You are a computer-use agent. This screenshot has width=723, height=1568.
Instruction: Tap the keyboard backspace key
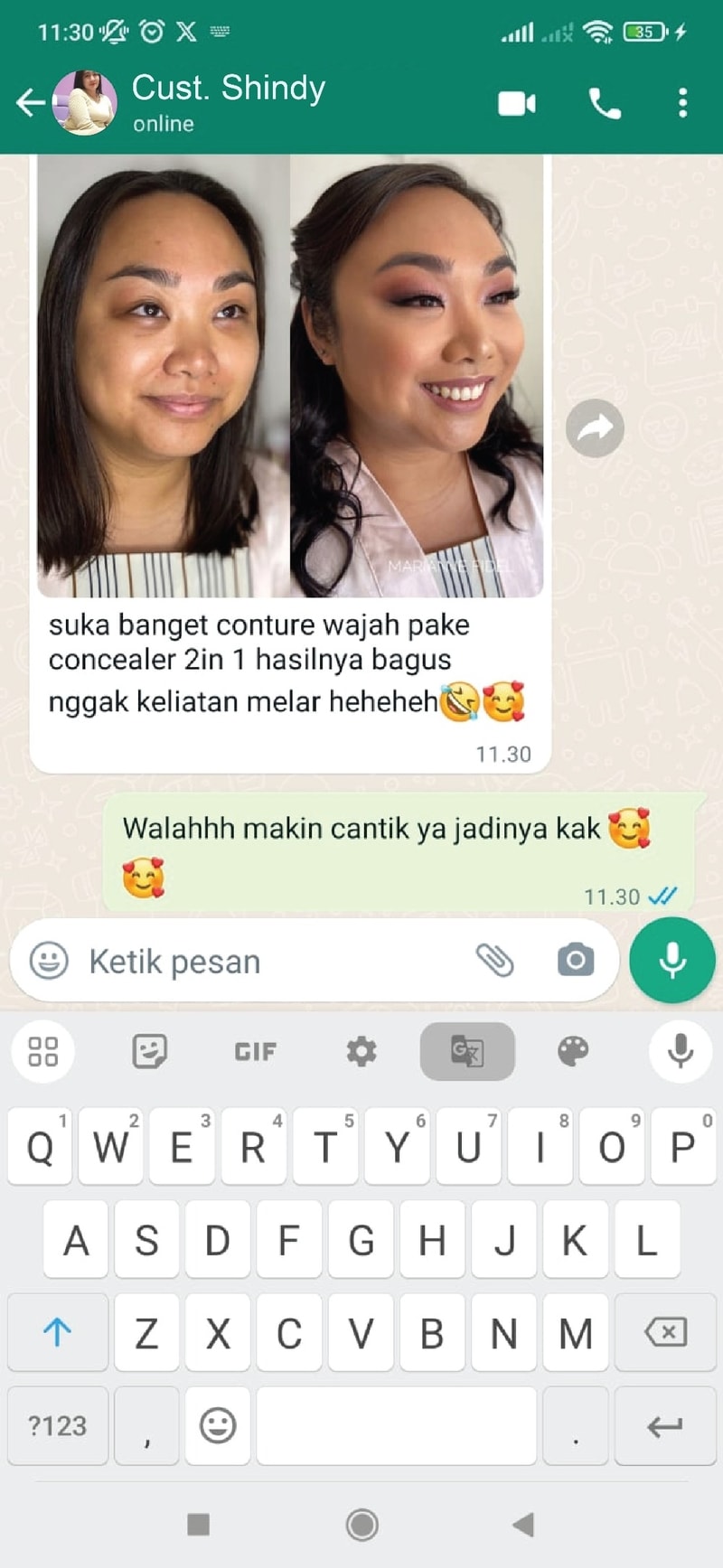click(665, 1332)
